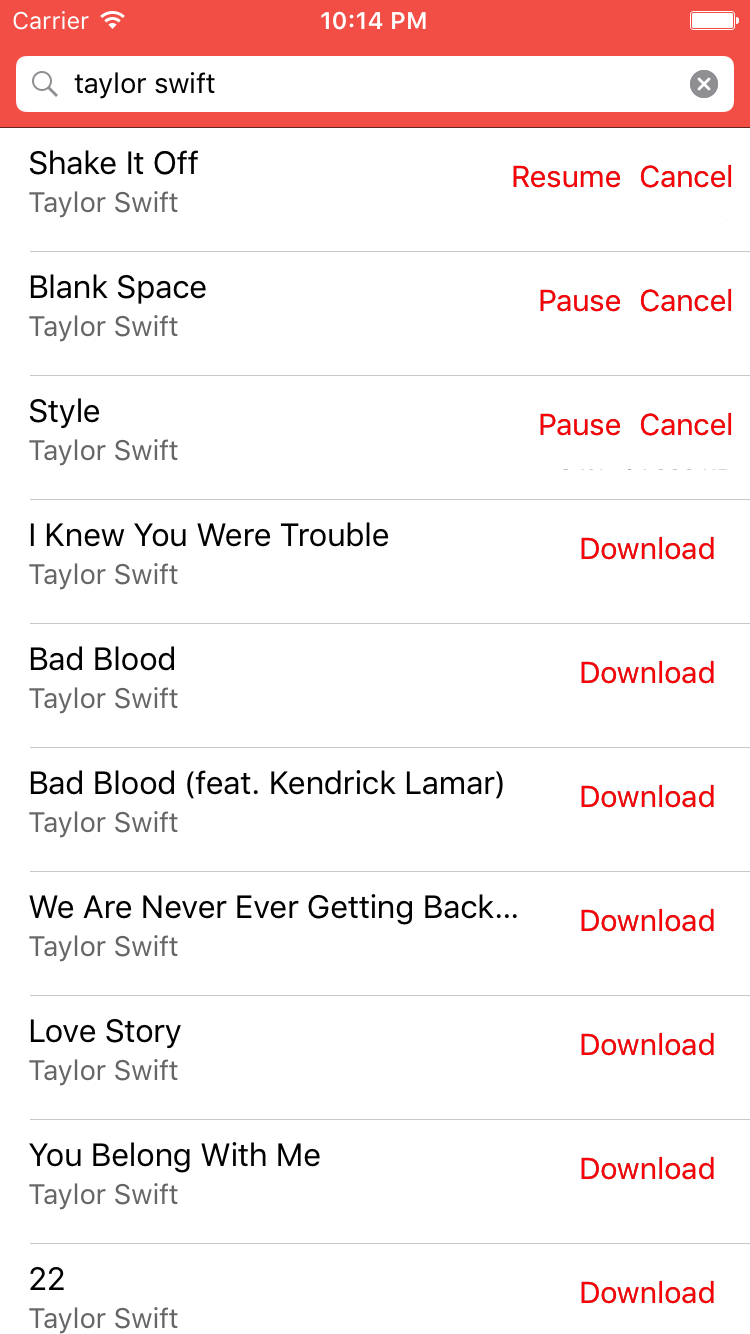Pause the Style download
The image size is (750, 1334).
(580, 425)
